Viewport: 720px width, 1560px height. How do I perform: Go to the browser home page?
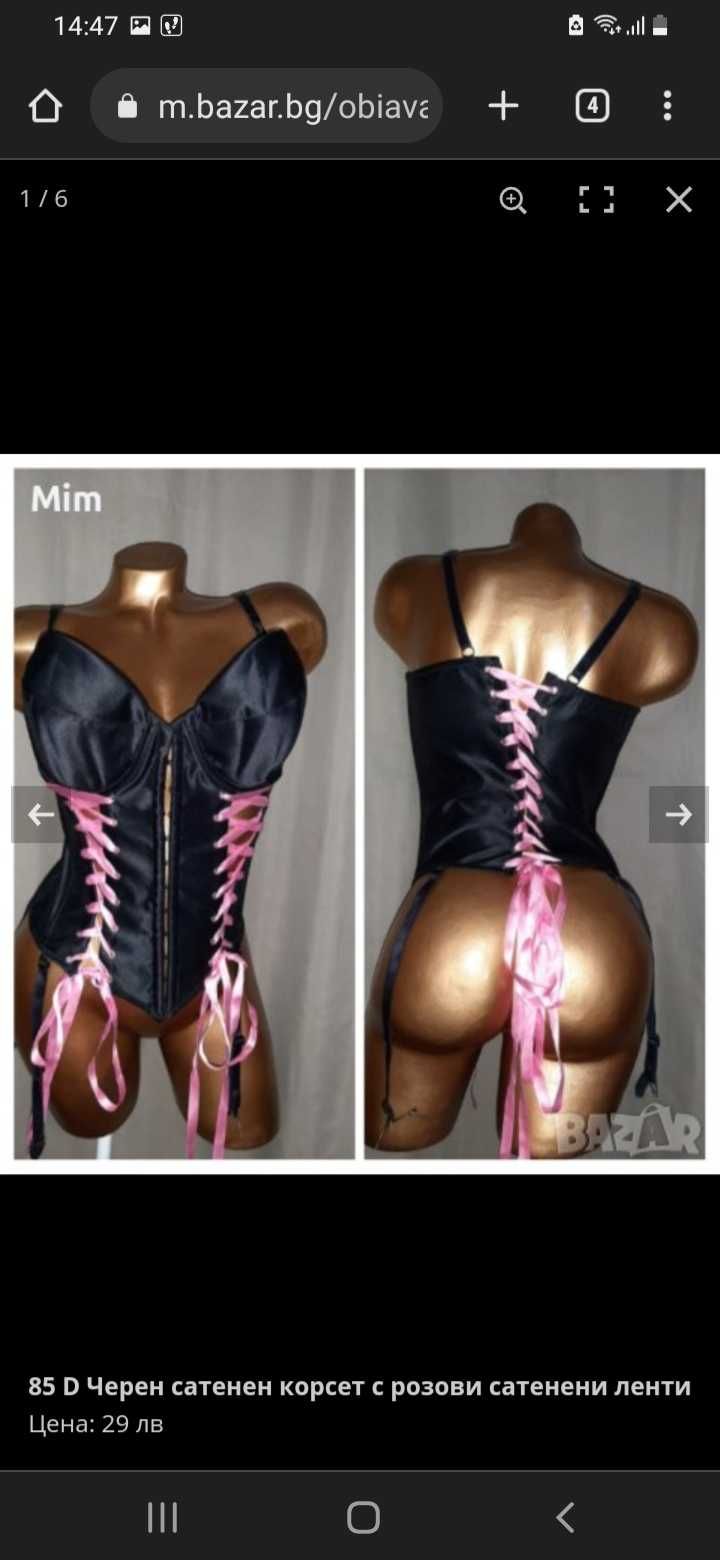[x=45, y=106]
